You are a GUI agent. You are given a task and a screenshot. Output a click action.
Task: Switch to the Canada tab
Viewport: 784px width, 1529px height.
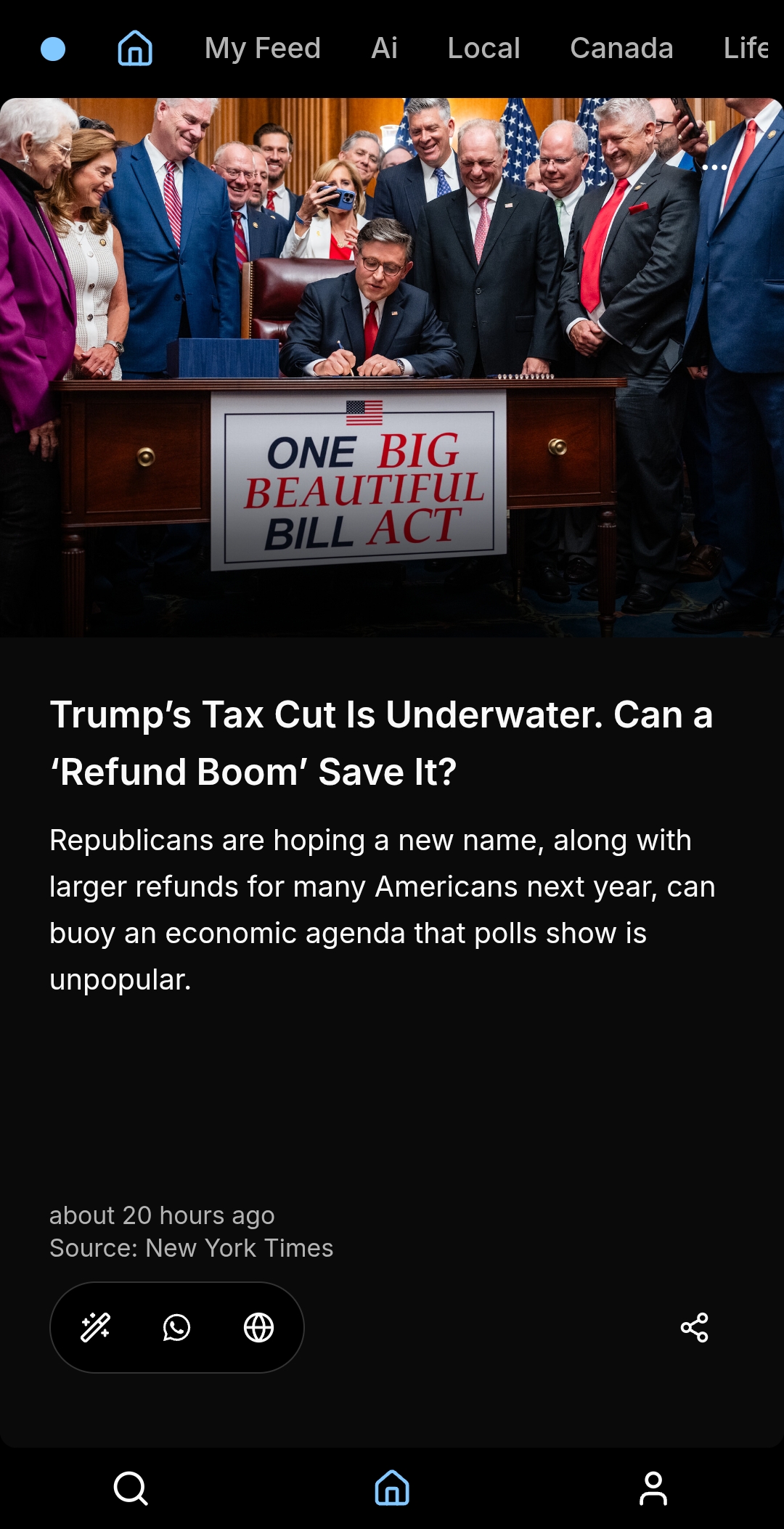coord(621,49)
